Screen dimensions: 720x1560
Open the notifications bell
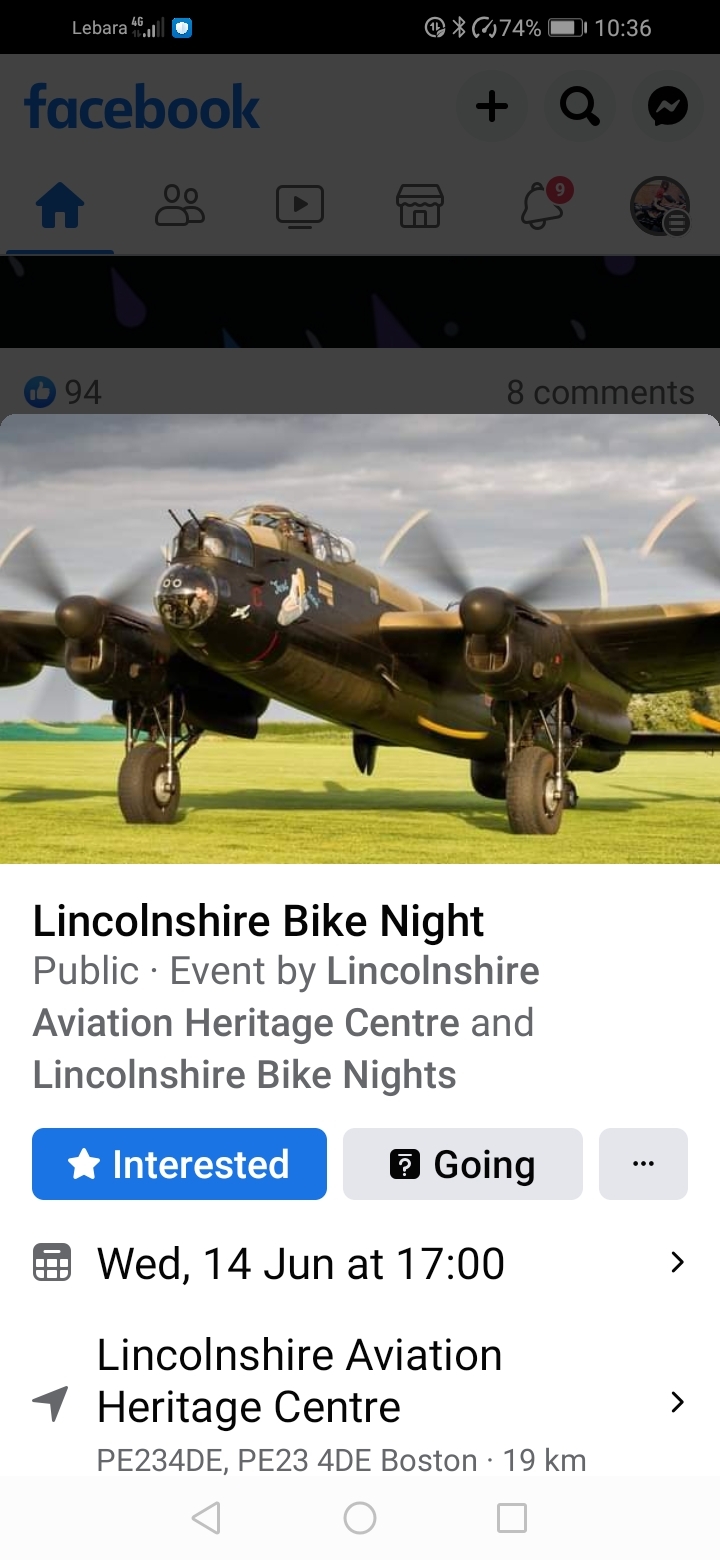[541, 207]
